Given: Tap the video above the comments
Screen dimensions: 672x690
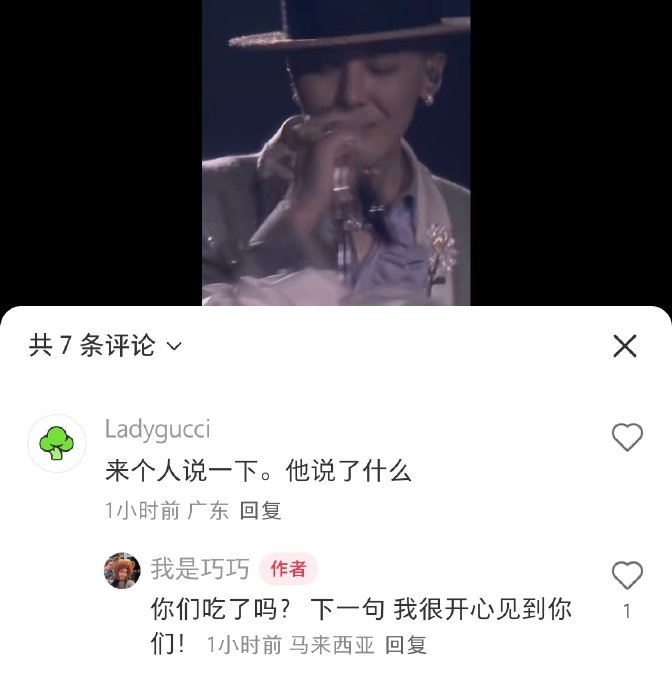Looking at the screenshot, I should pos(336,150).
